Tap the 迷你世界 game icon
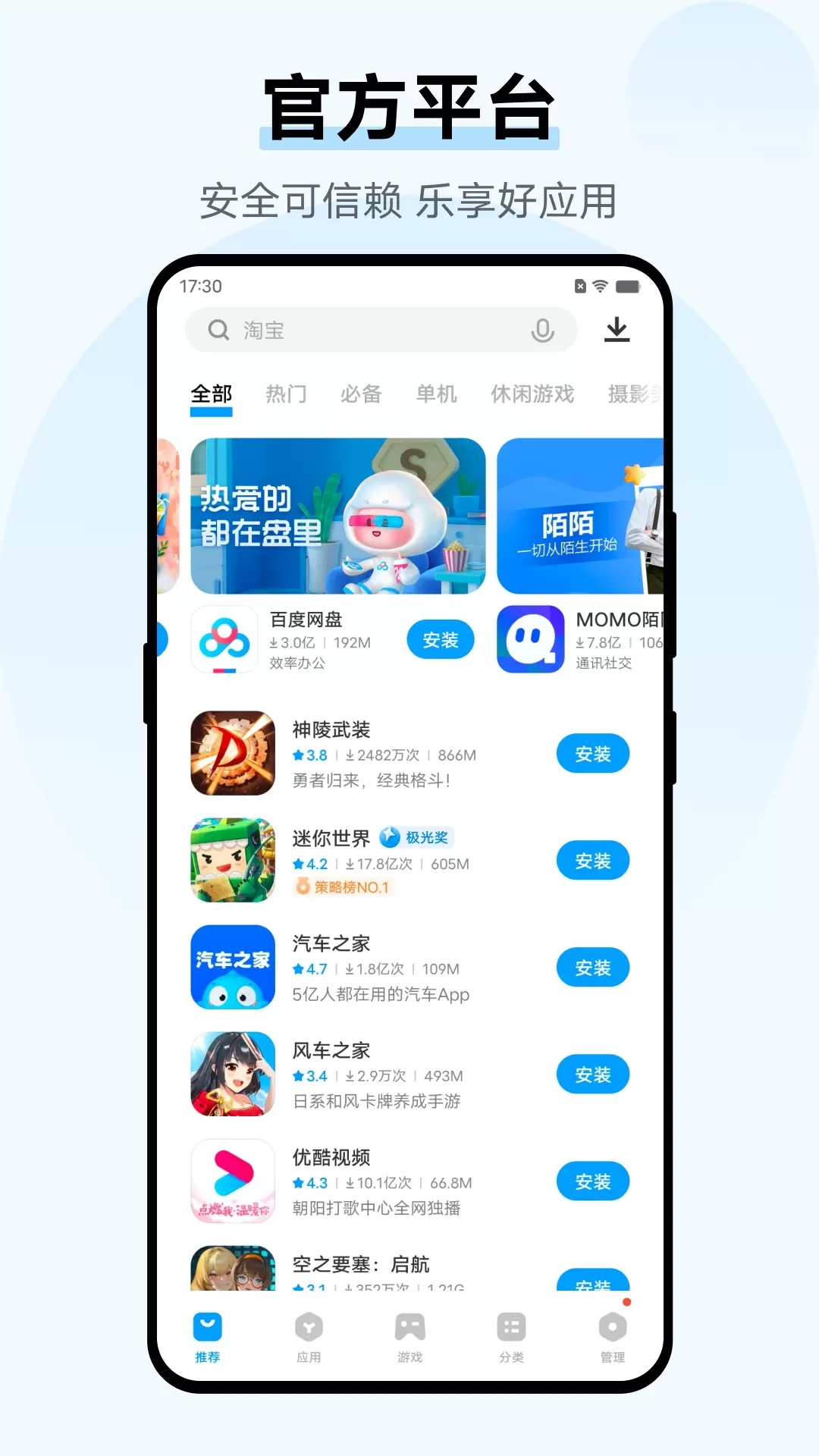 (x=233, y=861)
